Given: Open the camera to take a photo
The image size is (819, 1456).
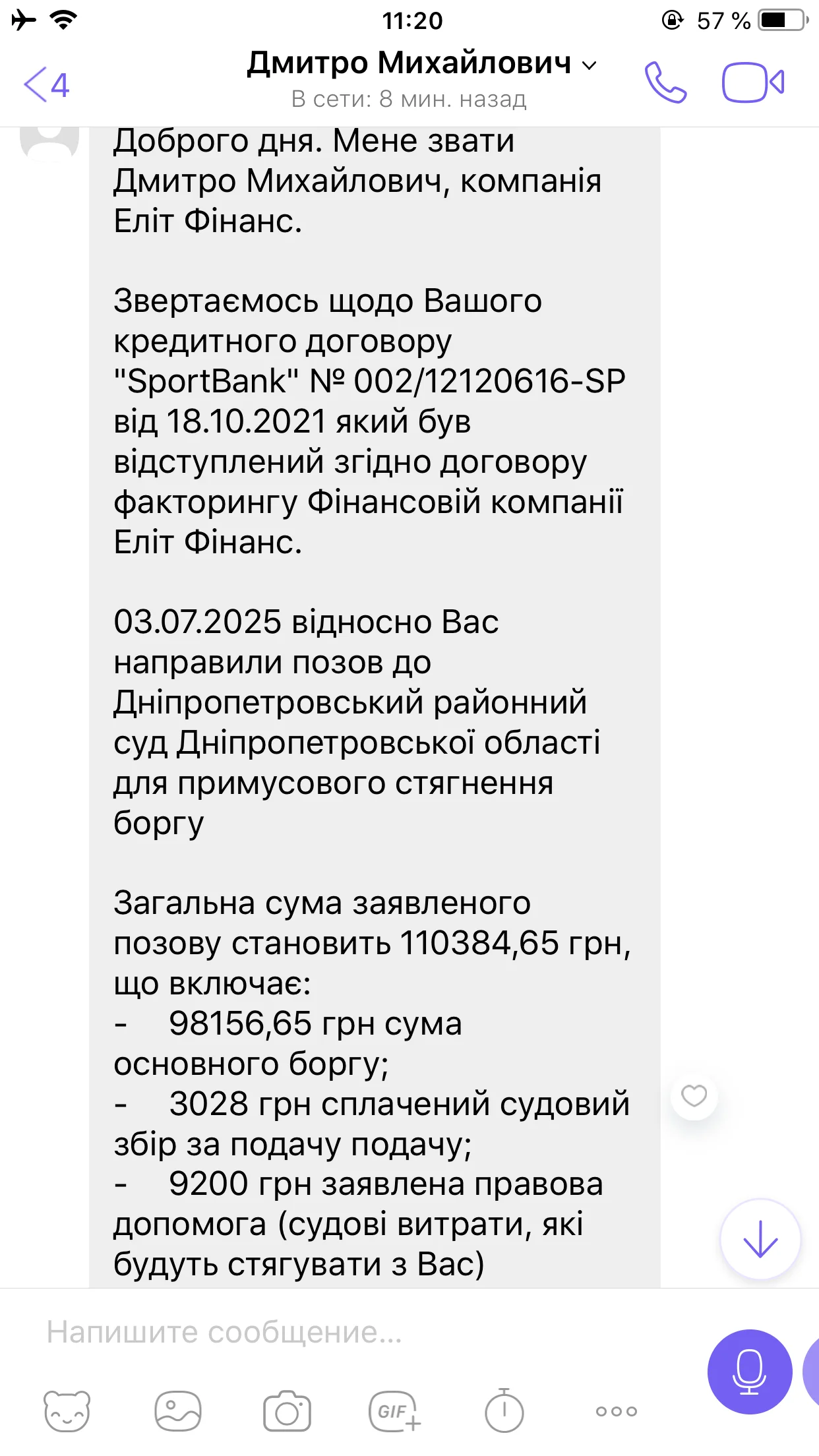Looking at the screenshot, I should pos(287,1411).
